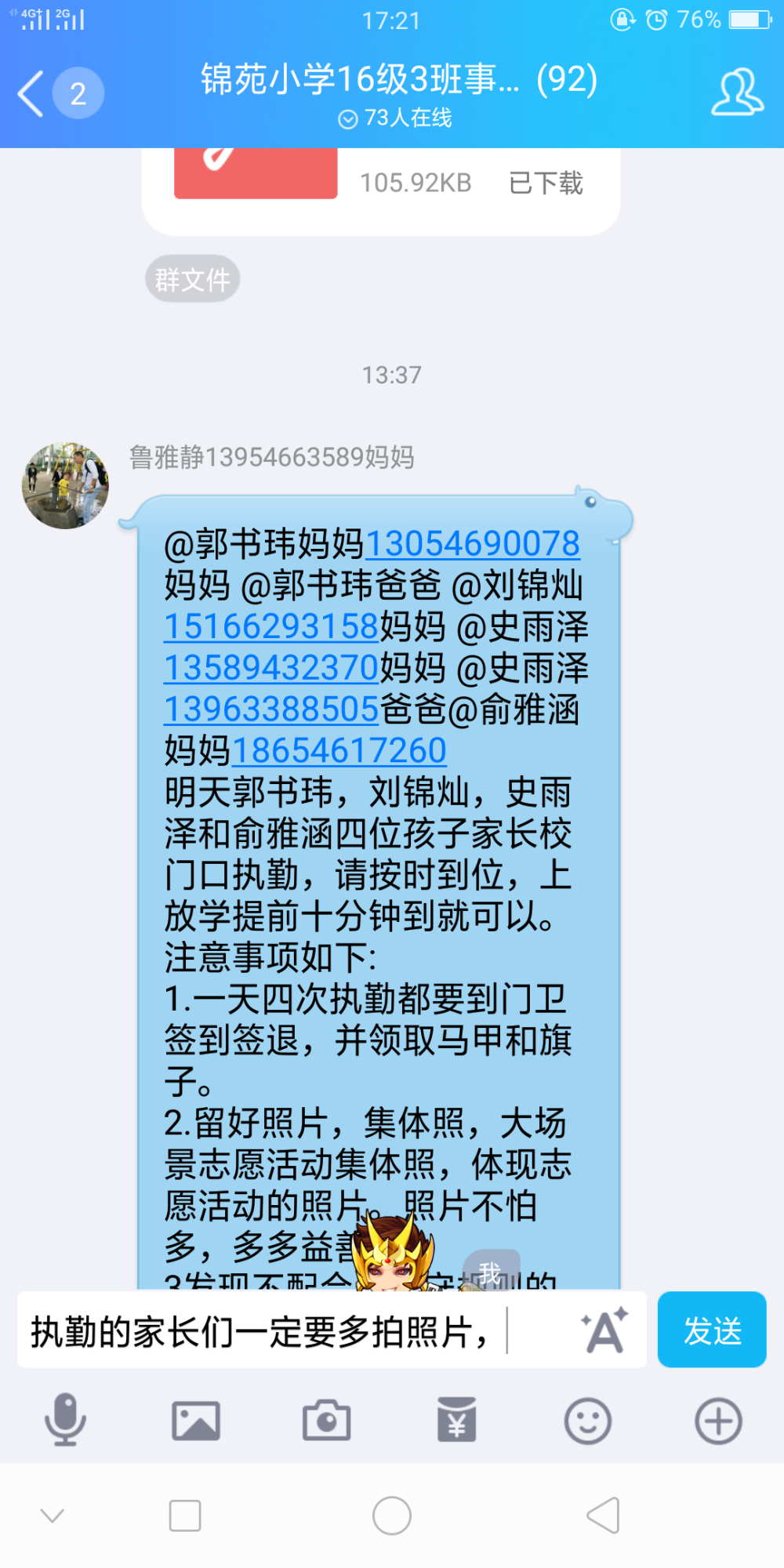Tap phone number link 13963388505

tap(271, 710)
